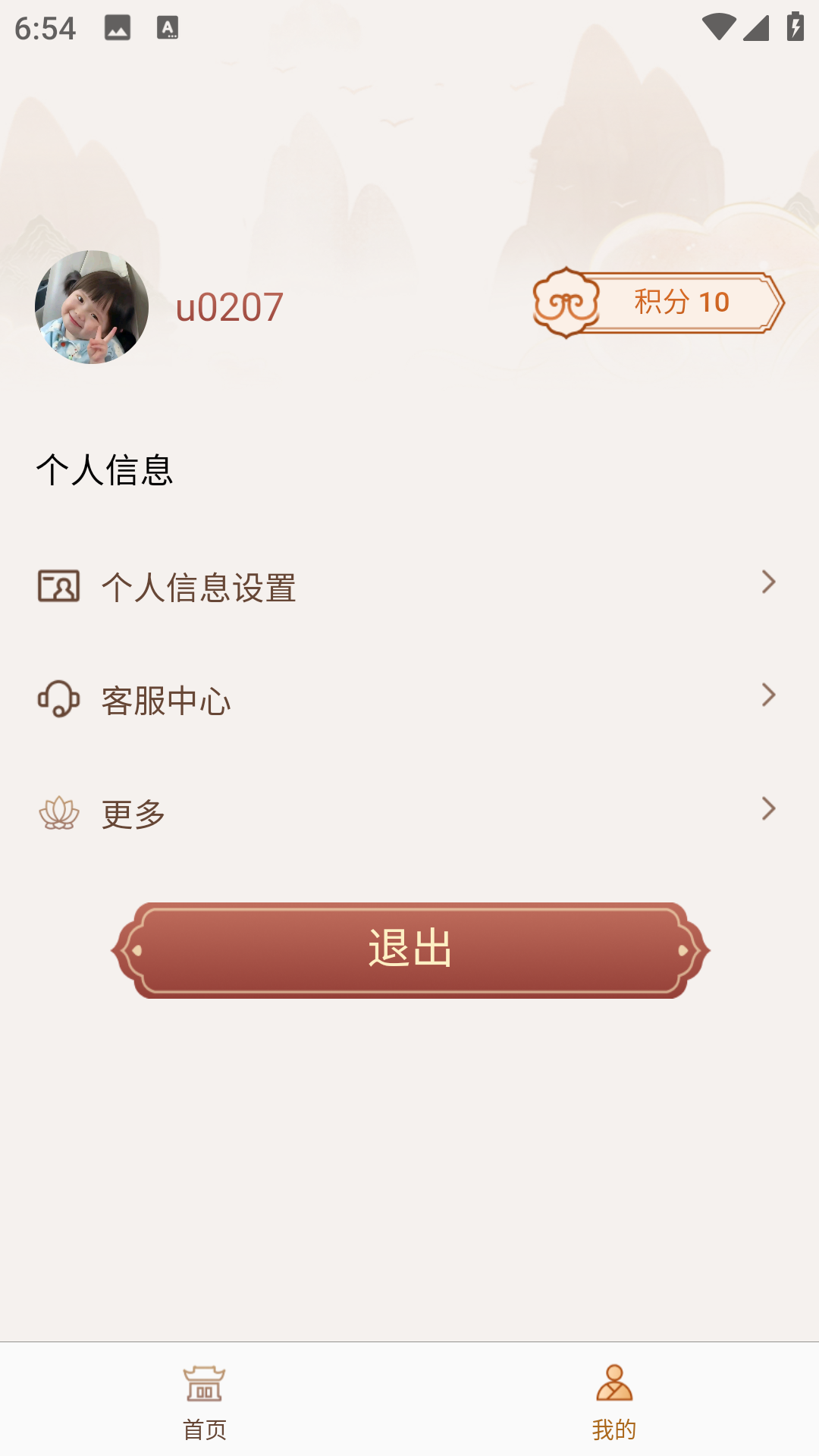
Task: Open the 更多 row
Action: (409, 813)
